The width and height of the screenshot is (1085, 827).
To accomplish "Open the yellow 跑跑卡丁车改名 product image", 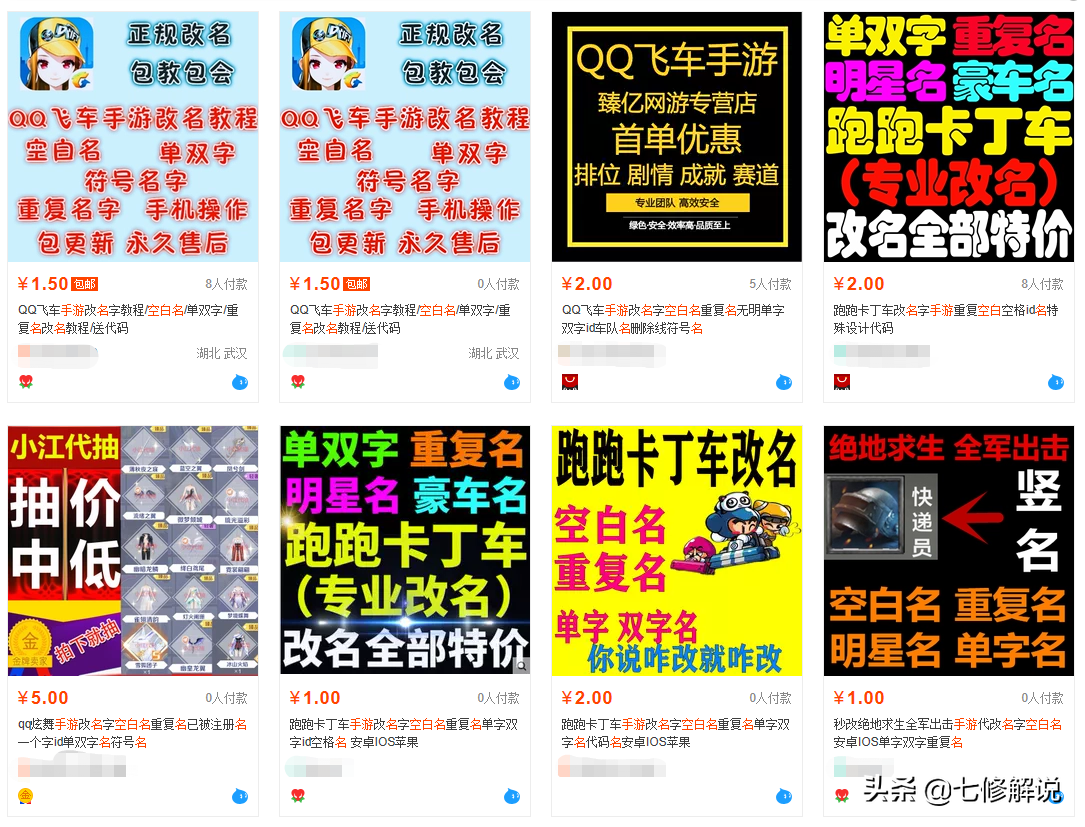I will 676,551.
